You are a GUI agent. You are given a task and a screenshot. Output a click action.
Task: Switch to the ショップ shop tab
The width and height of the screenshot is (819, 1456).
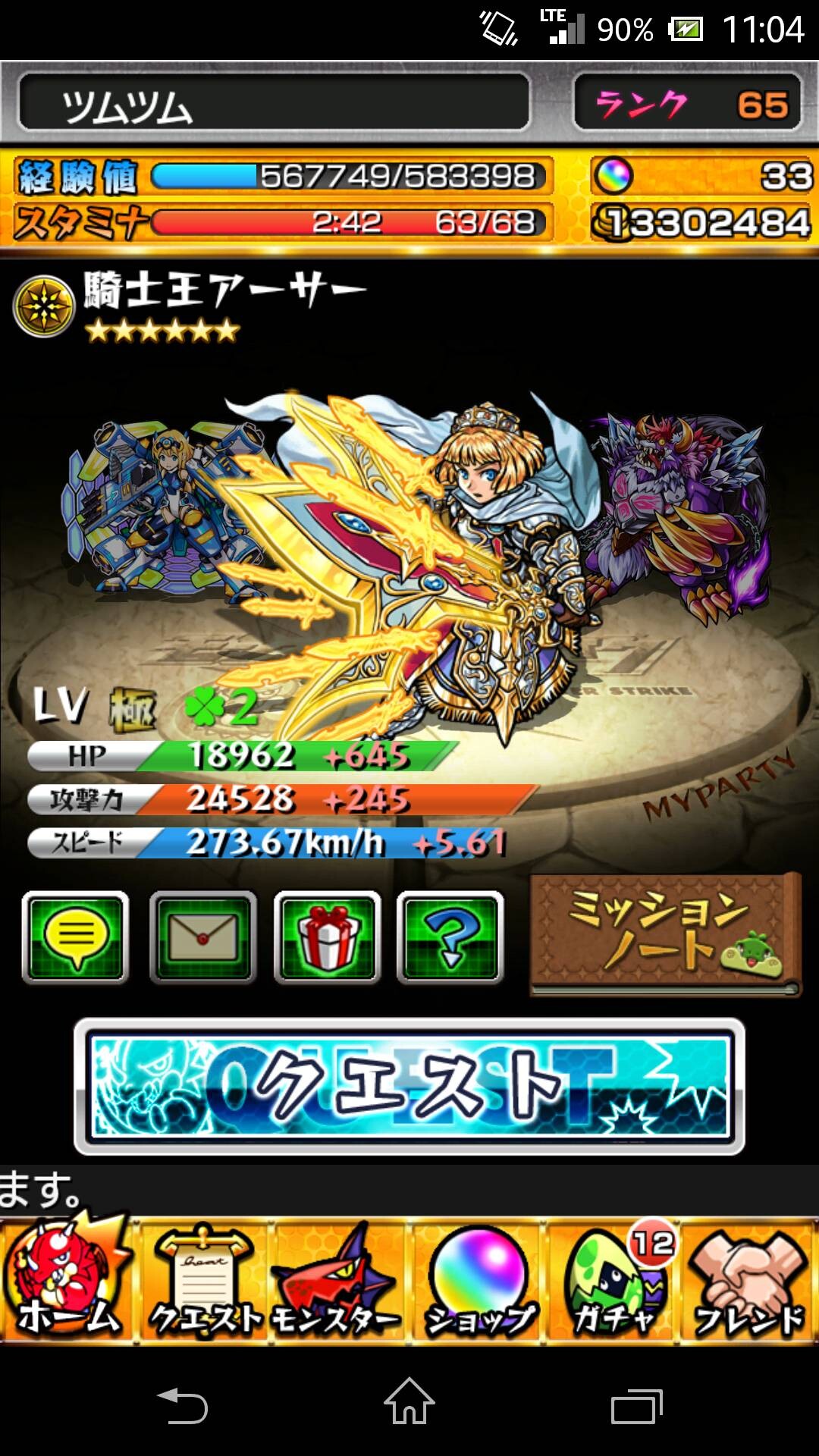478,1281
